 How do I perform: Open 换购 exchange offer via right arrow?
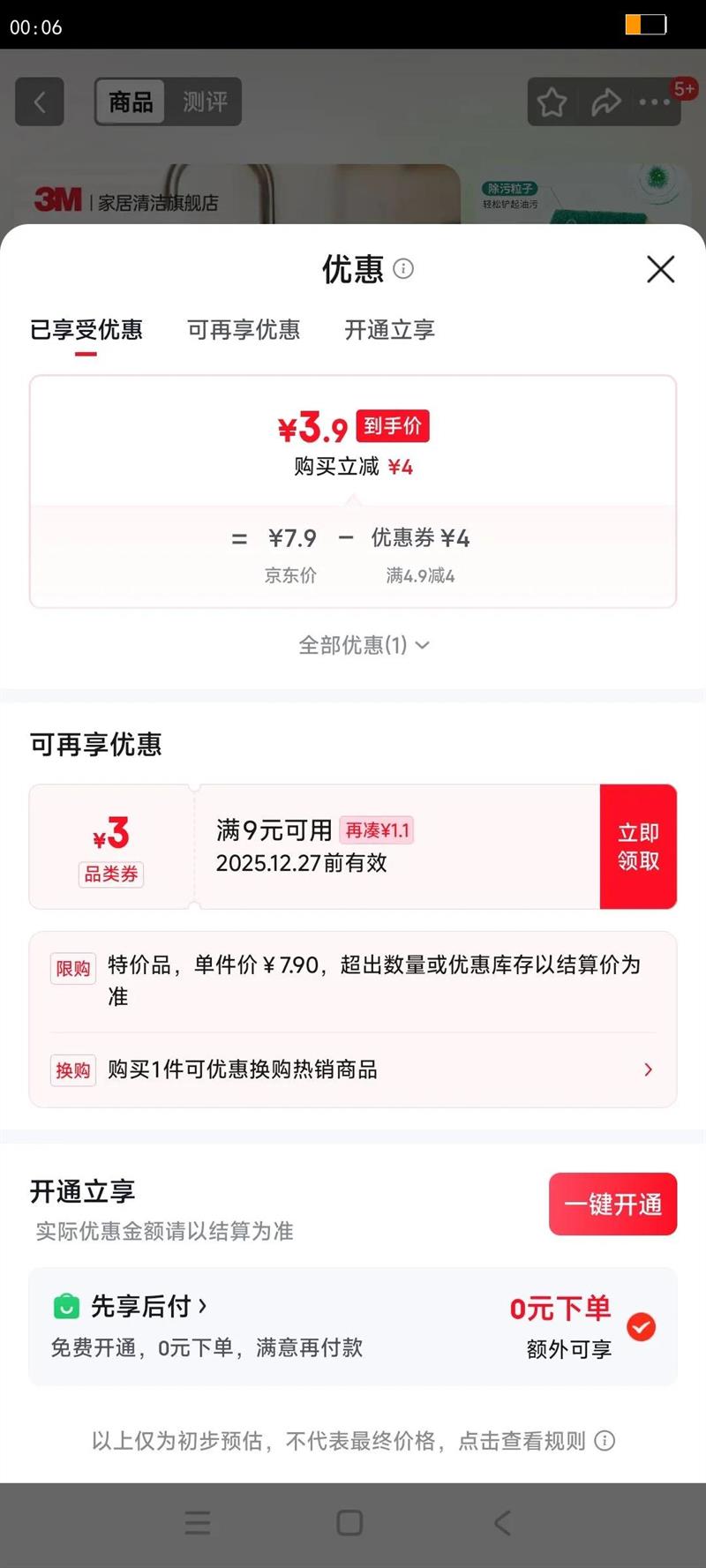647,1069
